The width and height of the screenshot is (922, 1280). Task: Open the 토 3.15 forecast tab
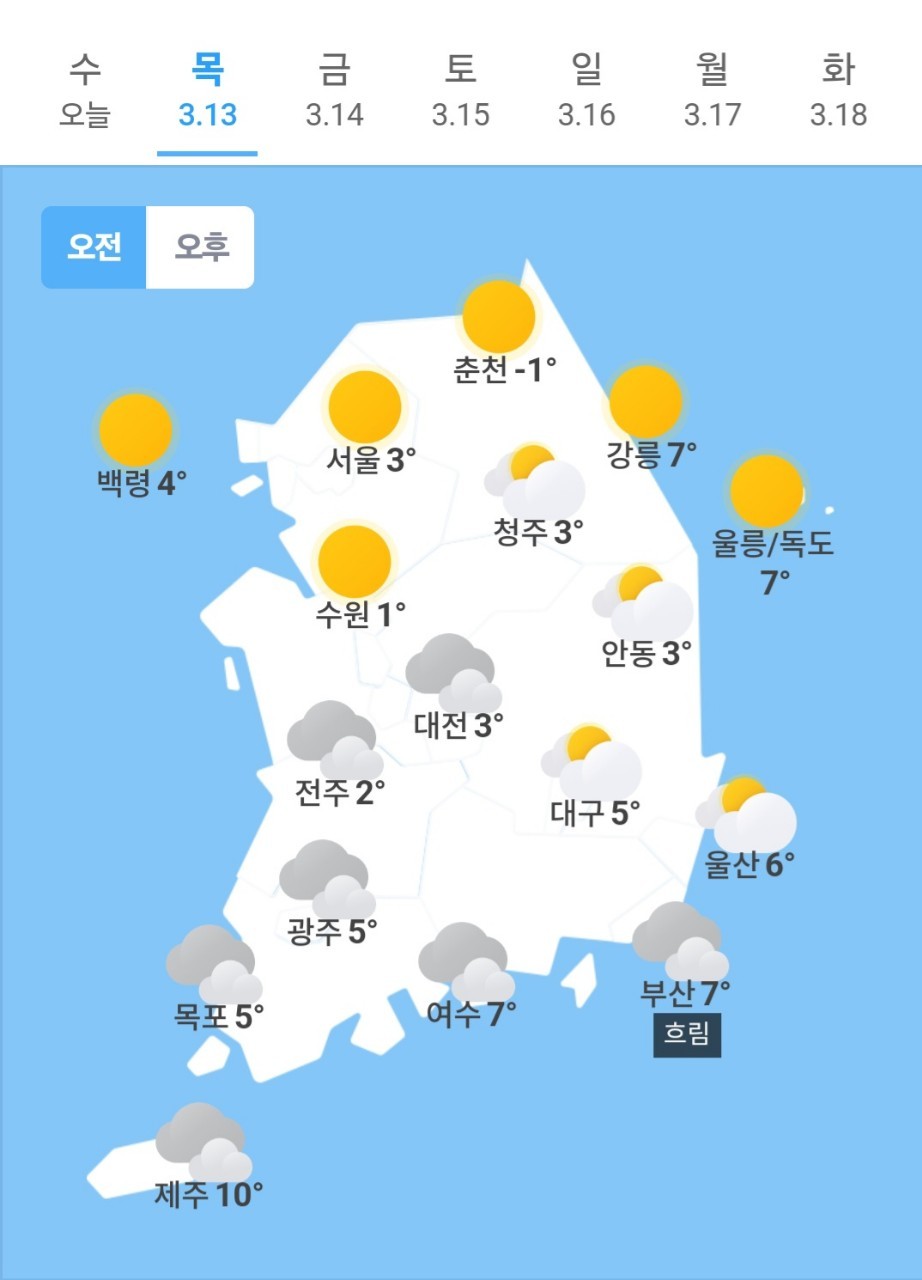[x=460, y=92]
